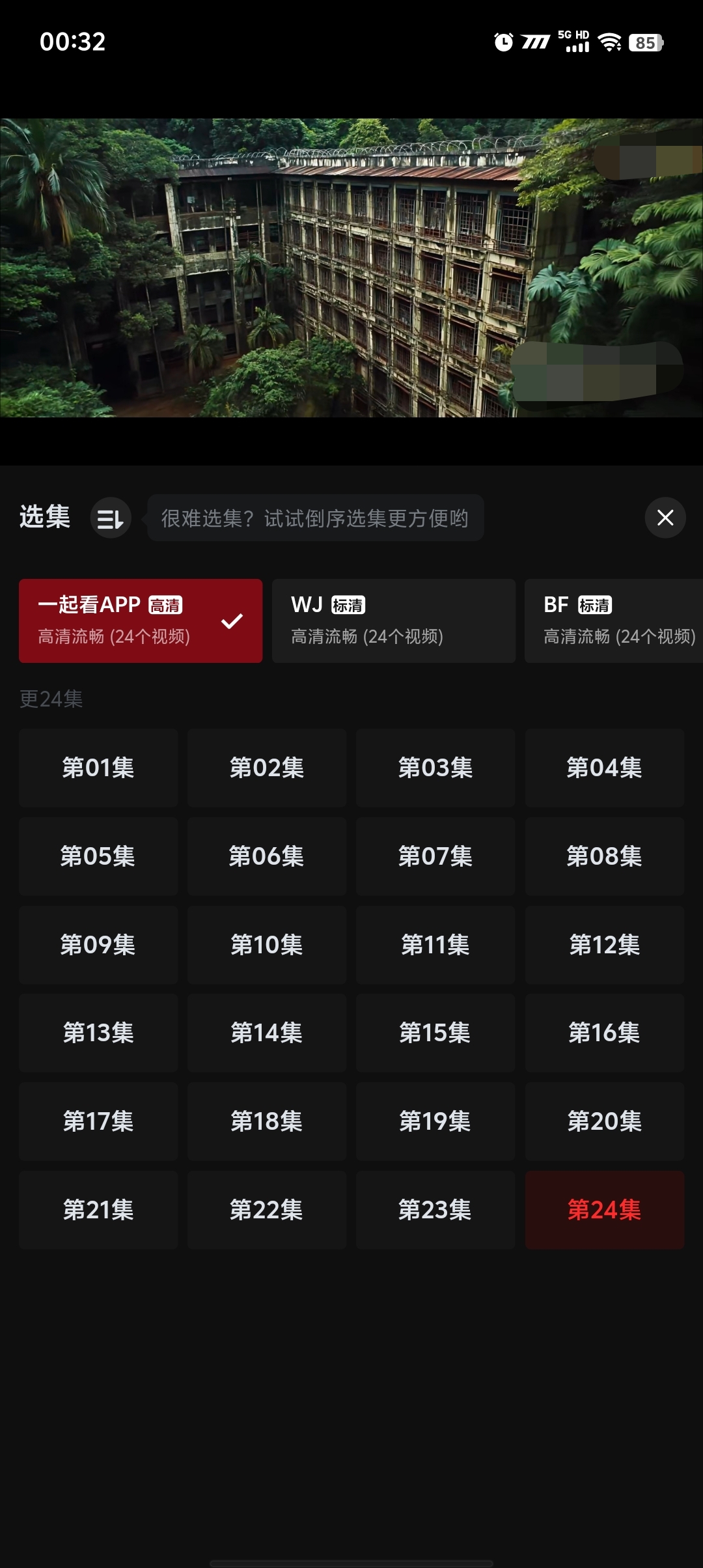Viewport: 703px width, 1568px height.
Task: Play episode 第13集
Action: 98,1033
